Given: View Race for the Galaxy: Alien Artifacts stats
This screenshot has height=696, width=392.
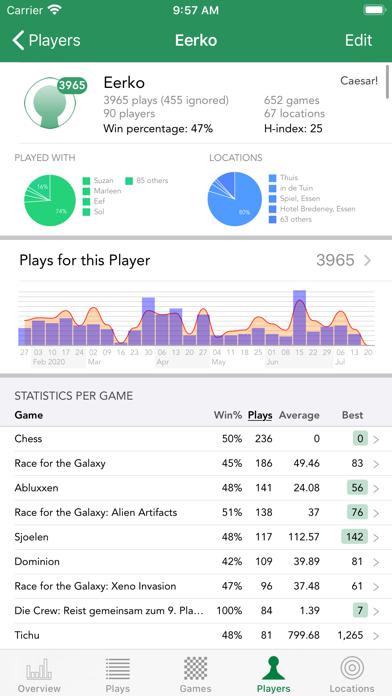Looking at the screenshot, I should pos(196,513).
